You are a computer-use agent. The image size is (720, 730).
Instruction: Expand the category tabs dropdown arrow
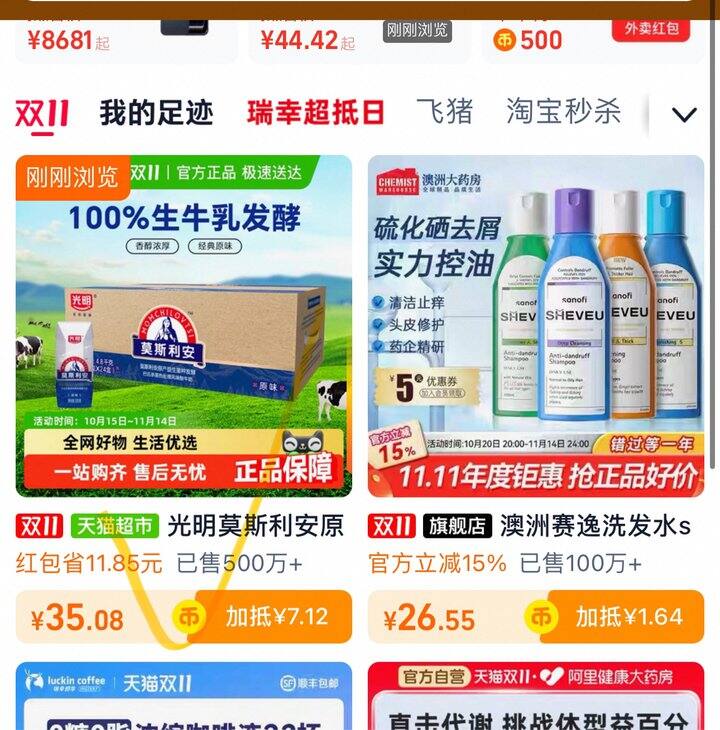pos(684,114)
